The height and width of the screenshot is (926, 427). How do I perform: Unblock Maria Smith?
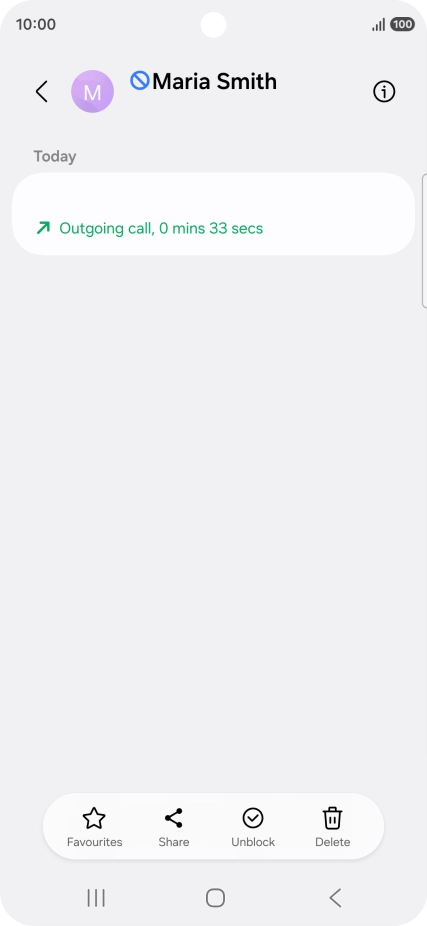click(253, 827)
